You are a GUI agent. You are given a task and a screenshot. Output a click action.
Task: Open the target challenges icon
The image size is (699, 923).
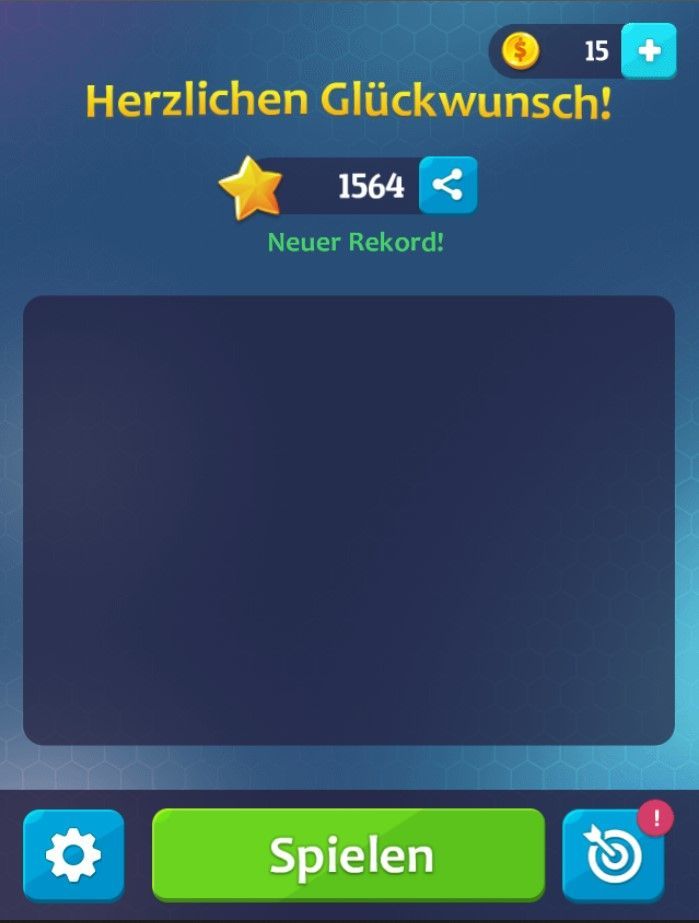click(x=612, y=856)
